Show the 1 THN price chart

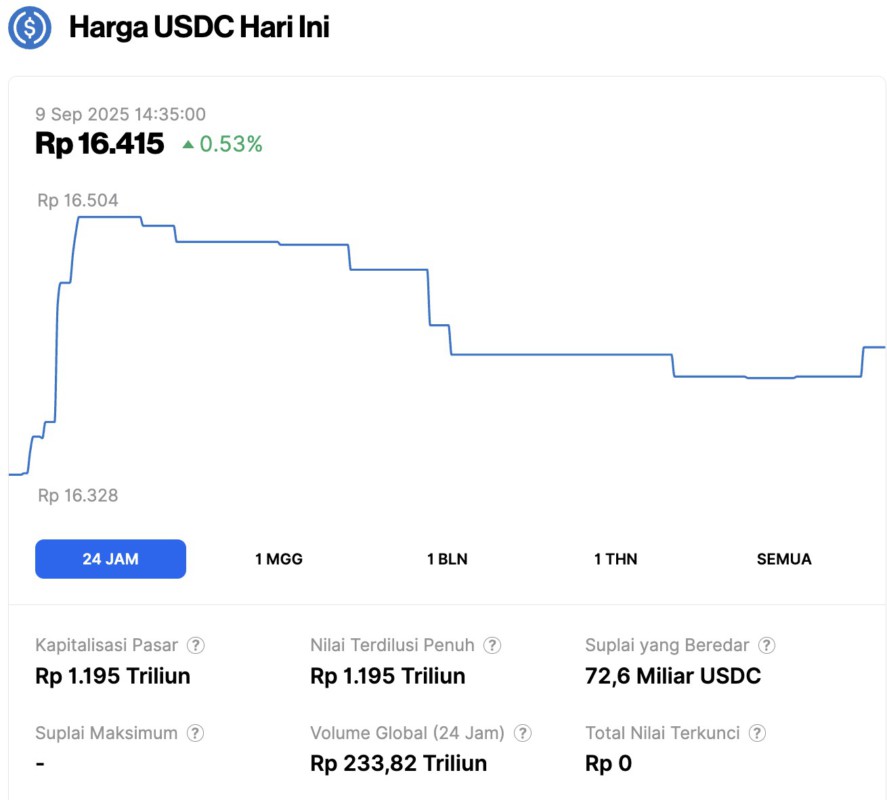615,559
